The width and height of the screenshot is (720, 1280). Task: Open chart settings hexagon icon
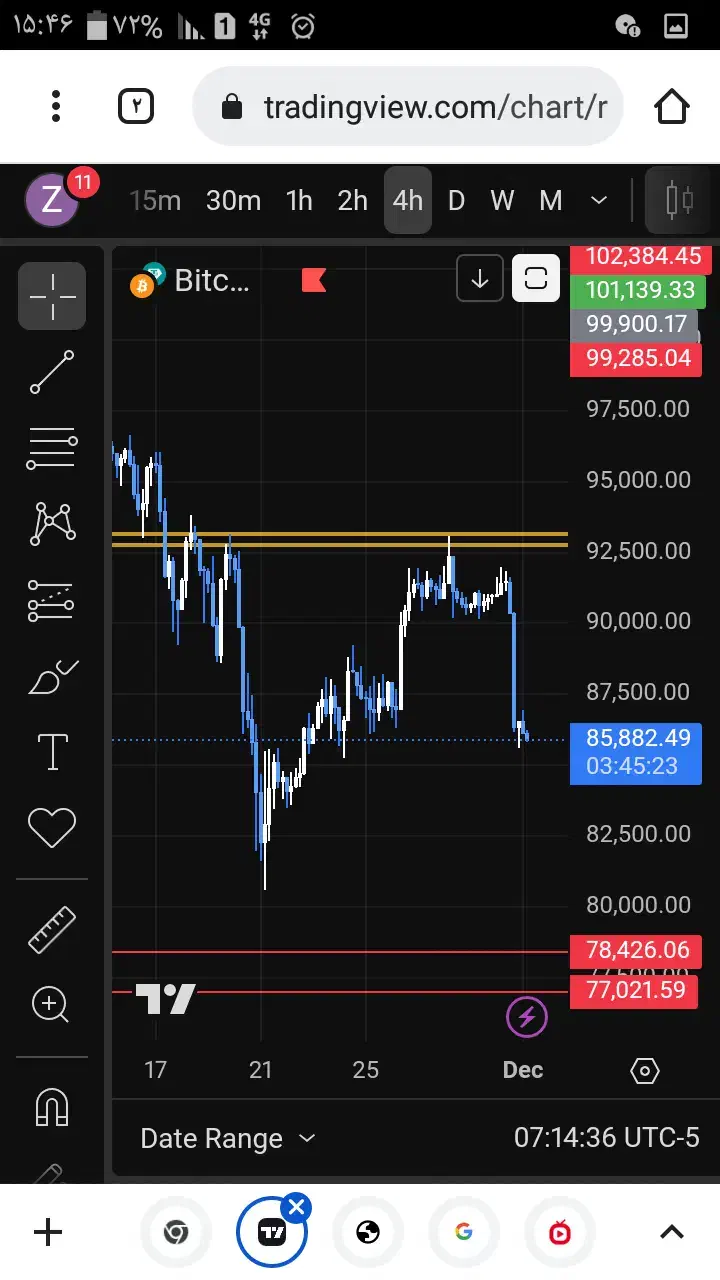(x=645, y=1072)
